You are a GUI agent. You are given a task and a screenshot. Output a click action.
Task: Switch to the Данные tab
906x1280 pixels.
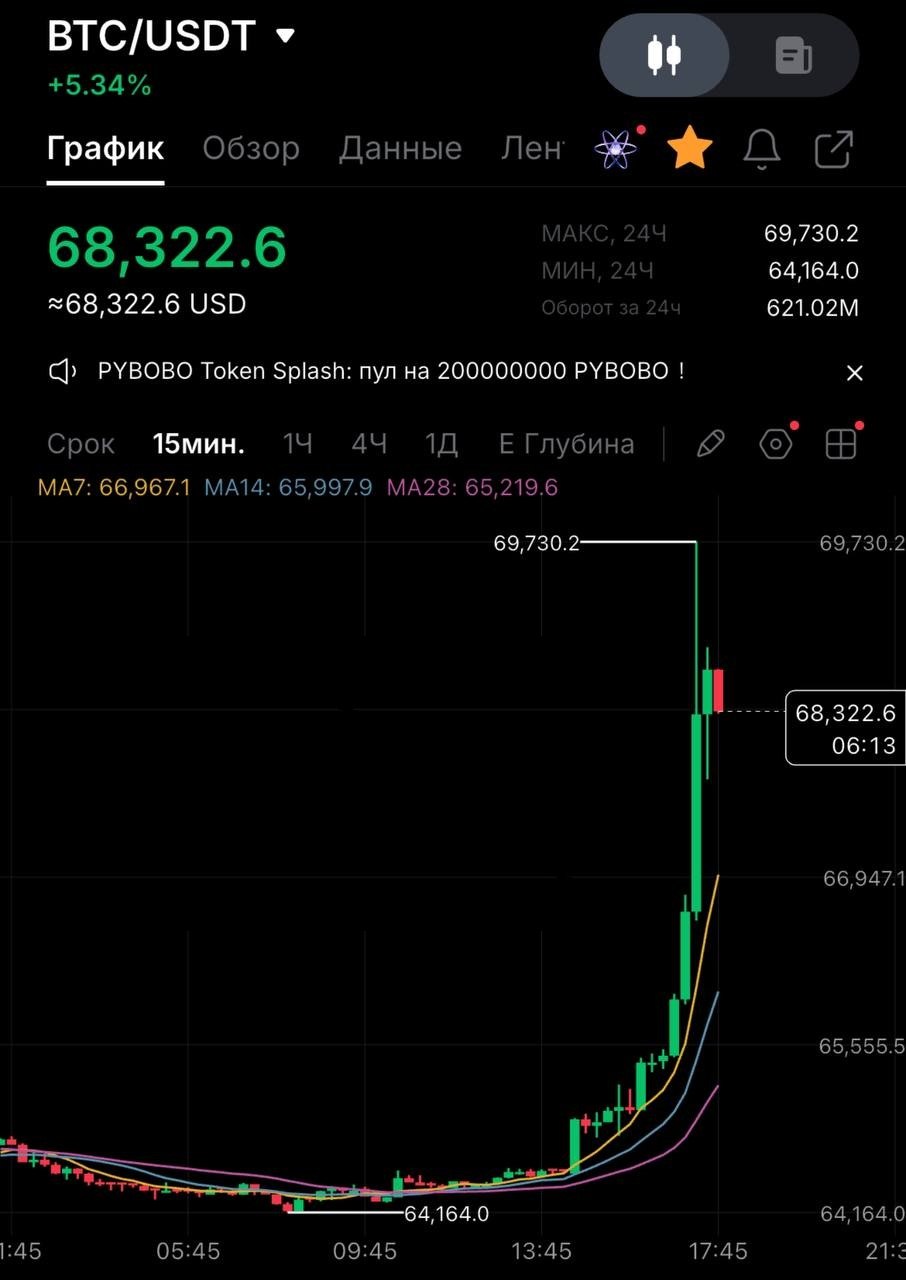tap(400, 148)
